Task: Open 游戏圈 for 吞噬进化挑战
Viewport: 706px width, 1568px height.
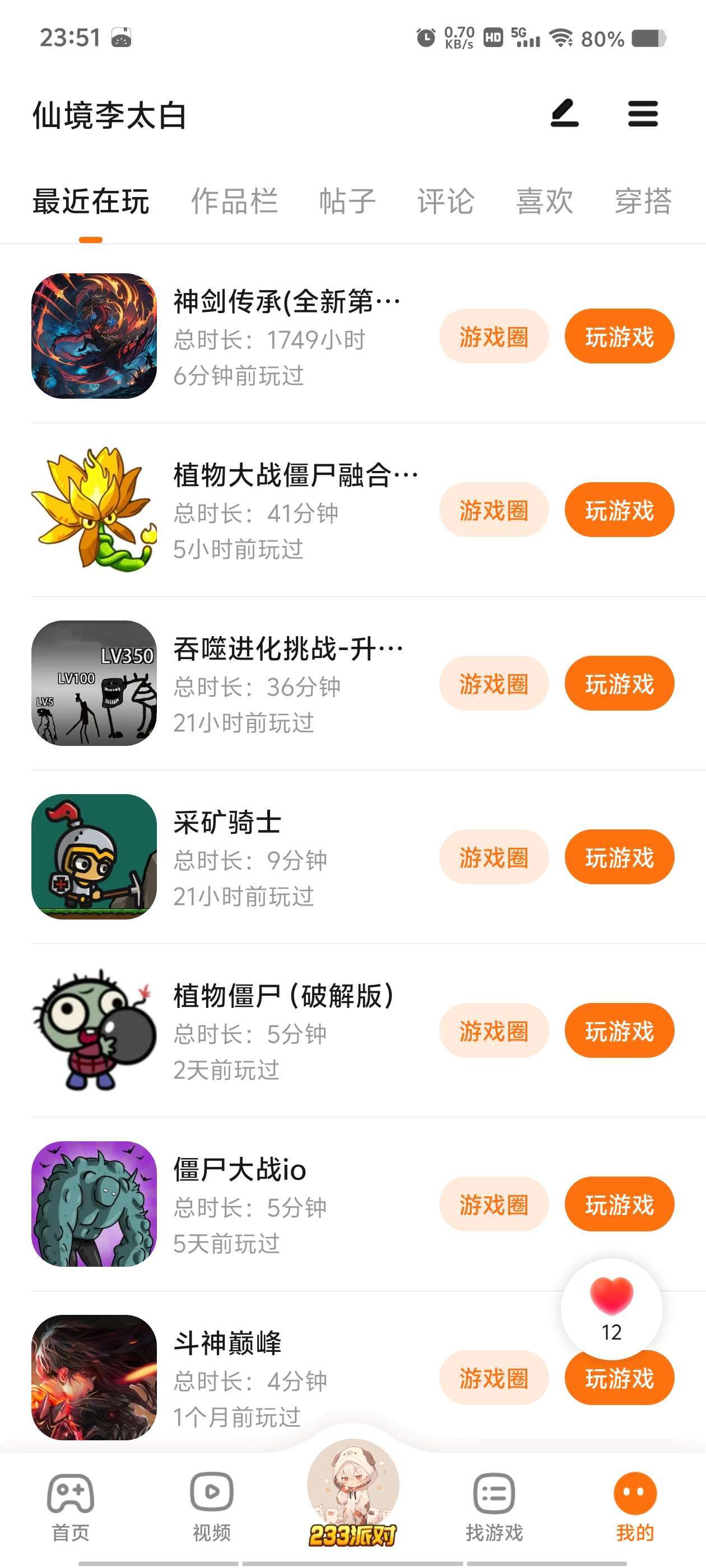Action: point(494,683)
